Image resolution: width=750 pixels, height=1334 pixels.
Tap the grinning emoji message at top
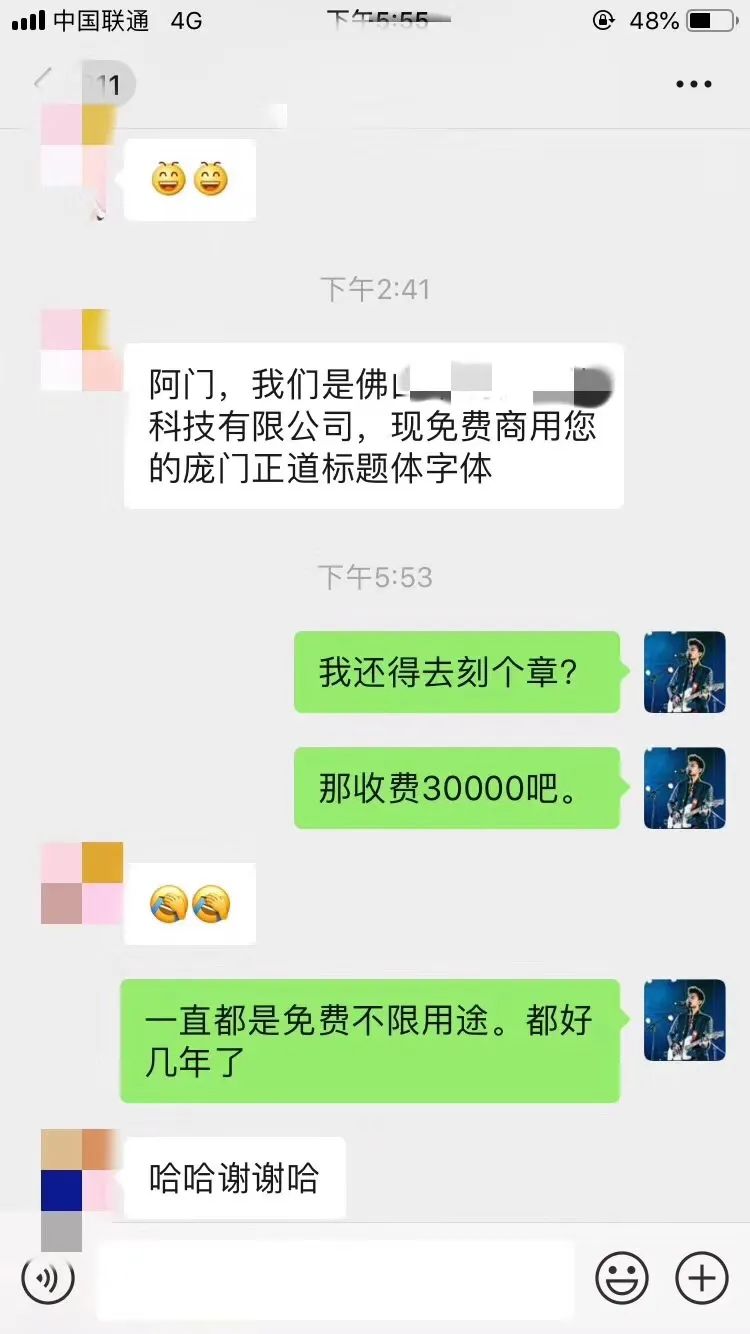click(190, 181)
